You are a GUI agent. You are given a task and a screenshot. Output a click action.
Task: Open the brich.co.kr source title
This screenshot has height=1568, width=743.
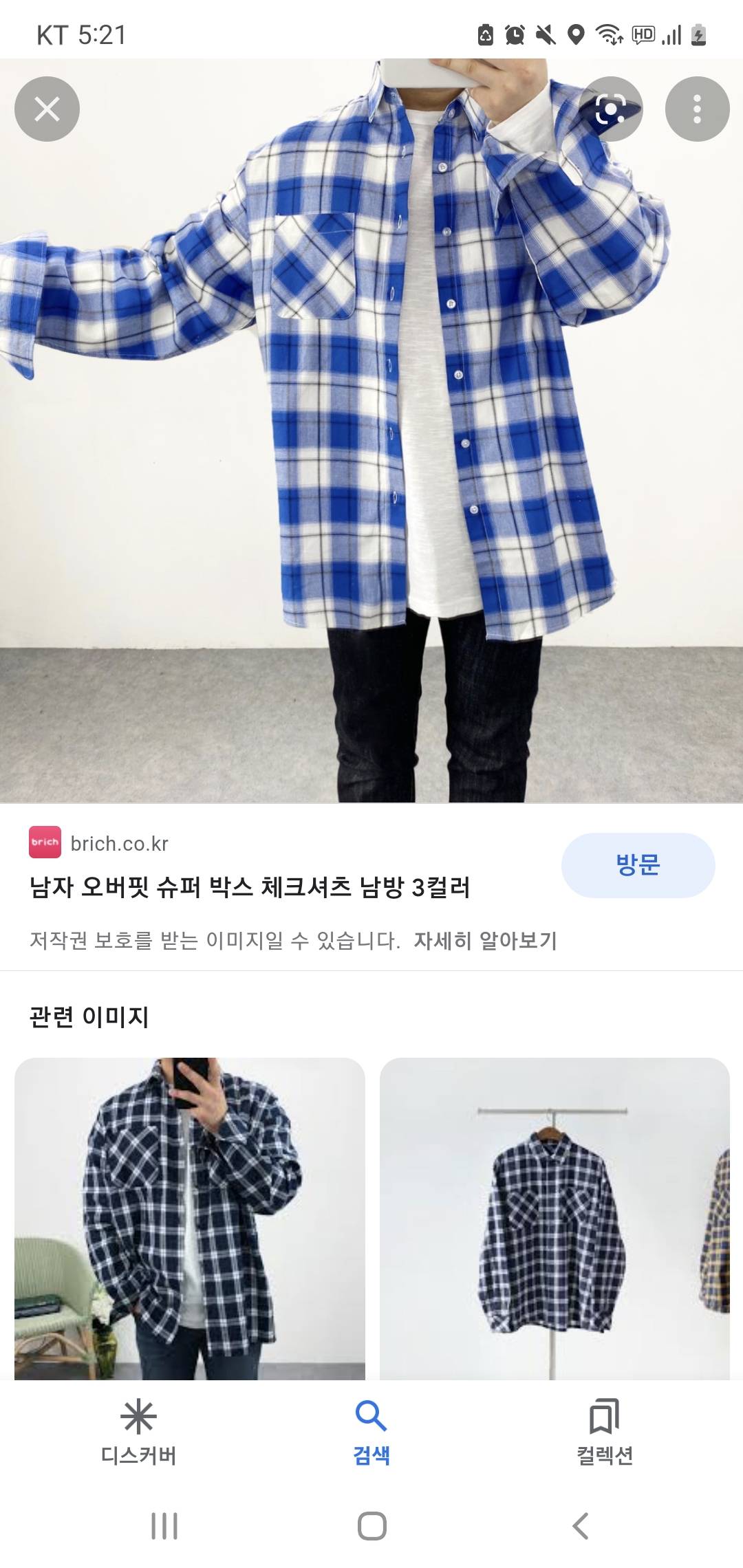pos(250,887)
